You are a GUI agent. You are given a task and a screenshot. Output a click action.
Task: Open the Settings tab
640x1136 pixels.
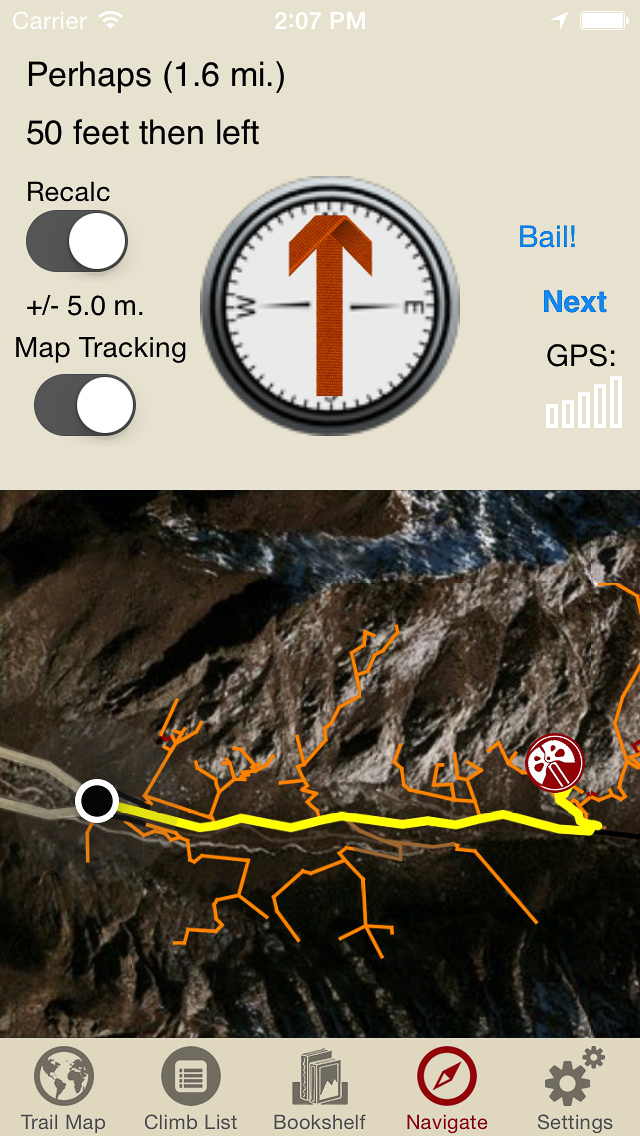tap(574, 1090)
